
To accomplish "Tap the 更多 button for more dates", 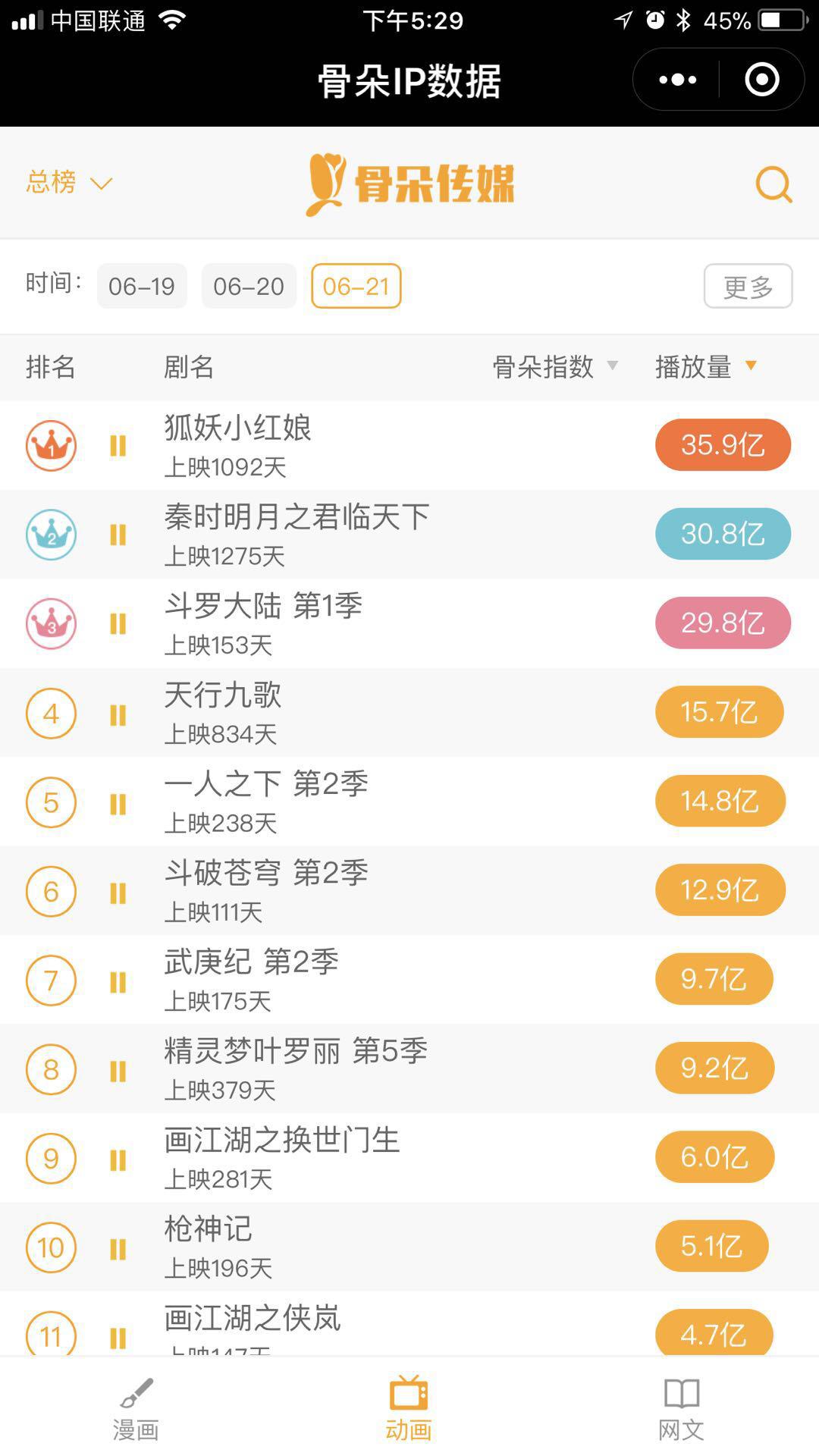I will pyautogui.click(x=748, y=286).
